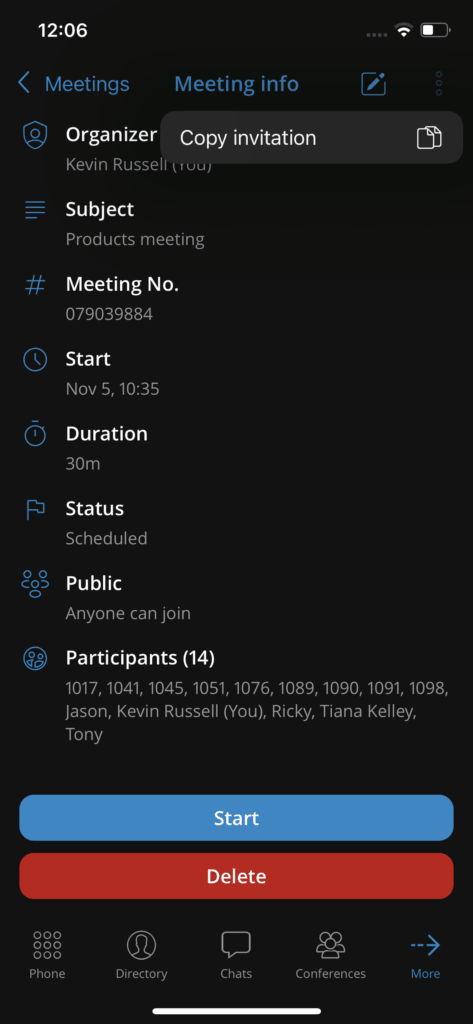Viewport: 473px width, 1024px height.
Task: Open the More tab
Action: tap(425, 955)
